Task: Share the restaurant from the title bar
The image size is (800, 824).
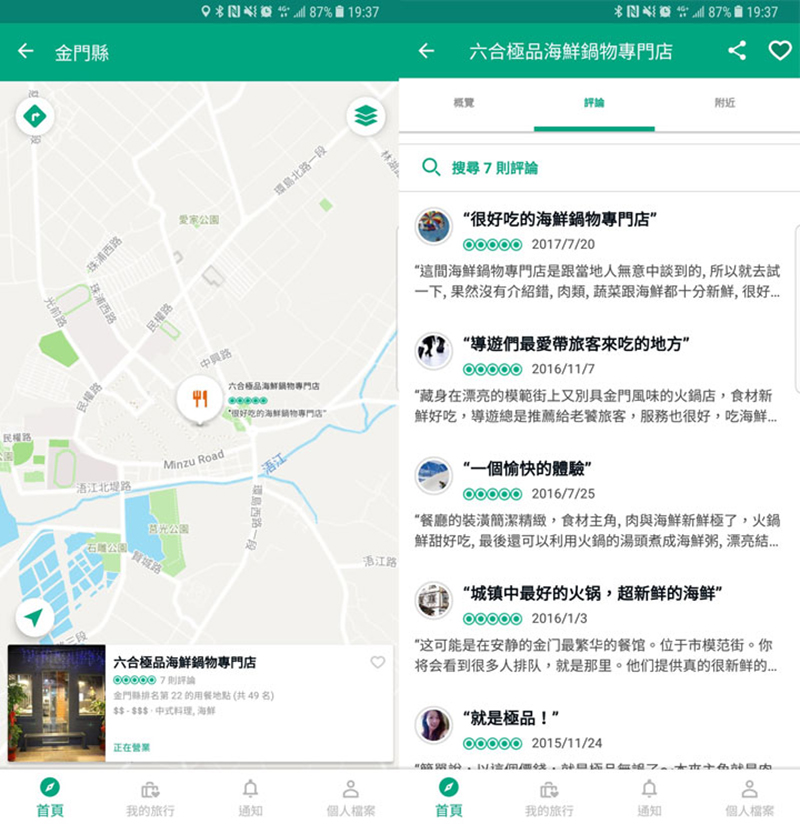Action: (737, 51)
